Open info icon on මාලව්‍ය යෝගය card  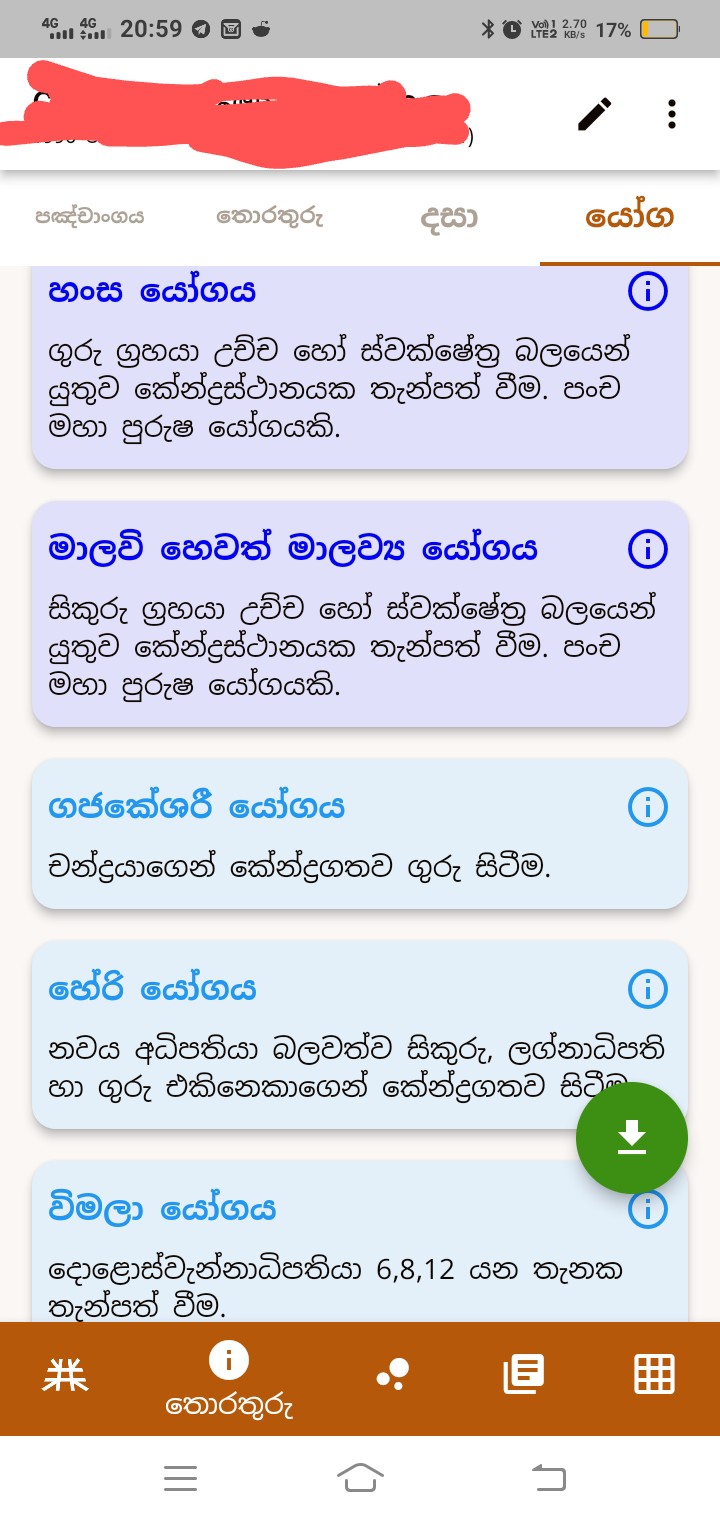point(647,548)
